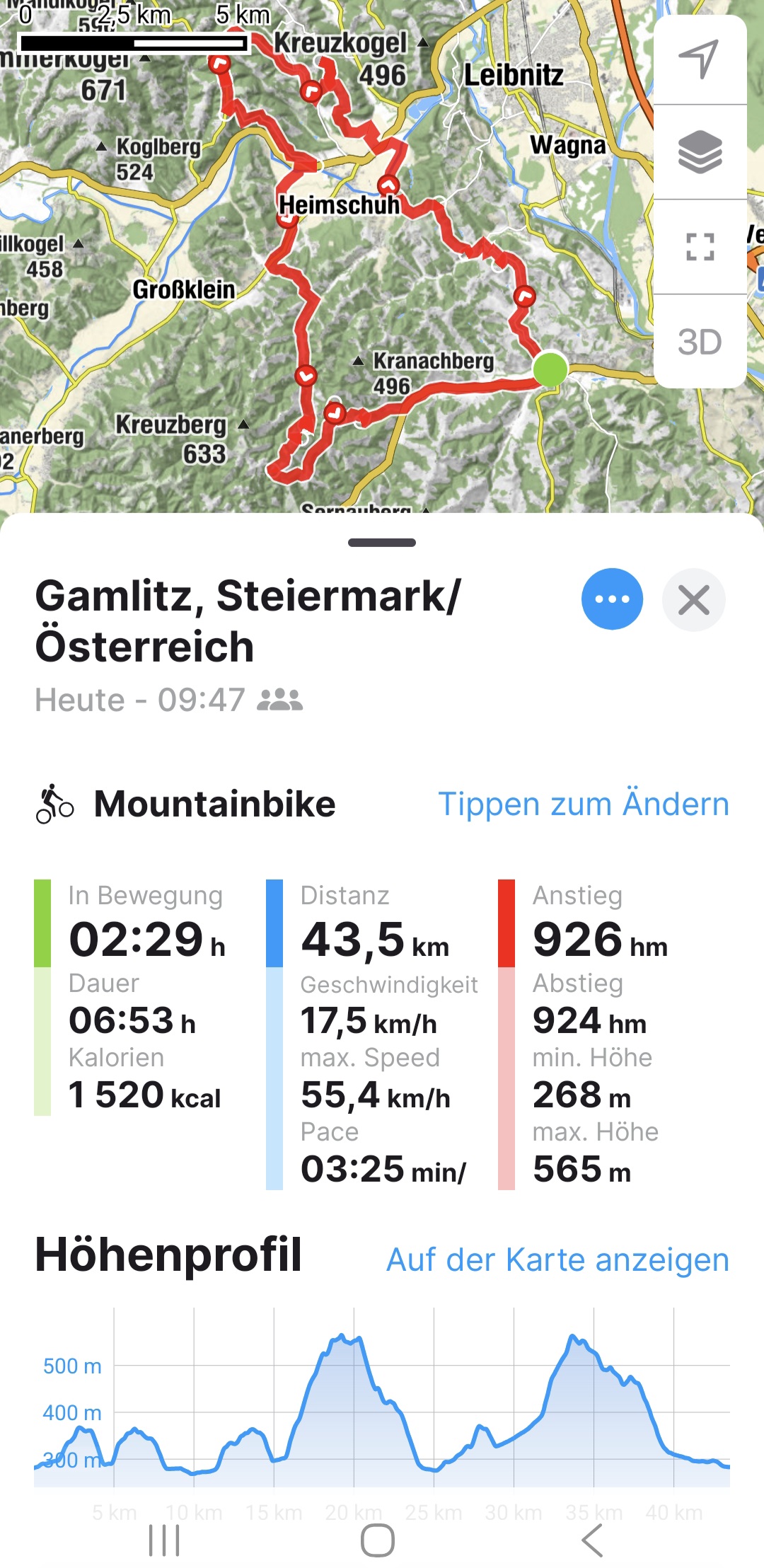Close the Gamlitz track details

coord(693,601)
